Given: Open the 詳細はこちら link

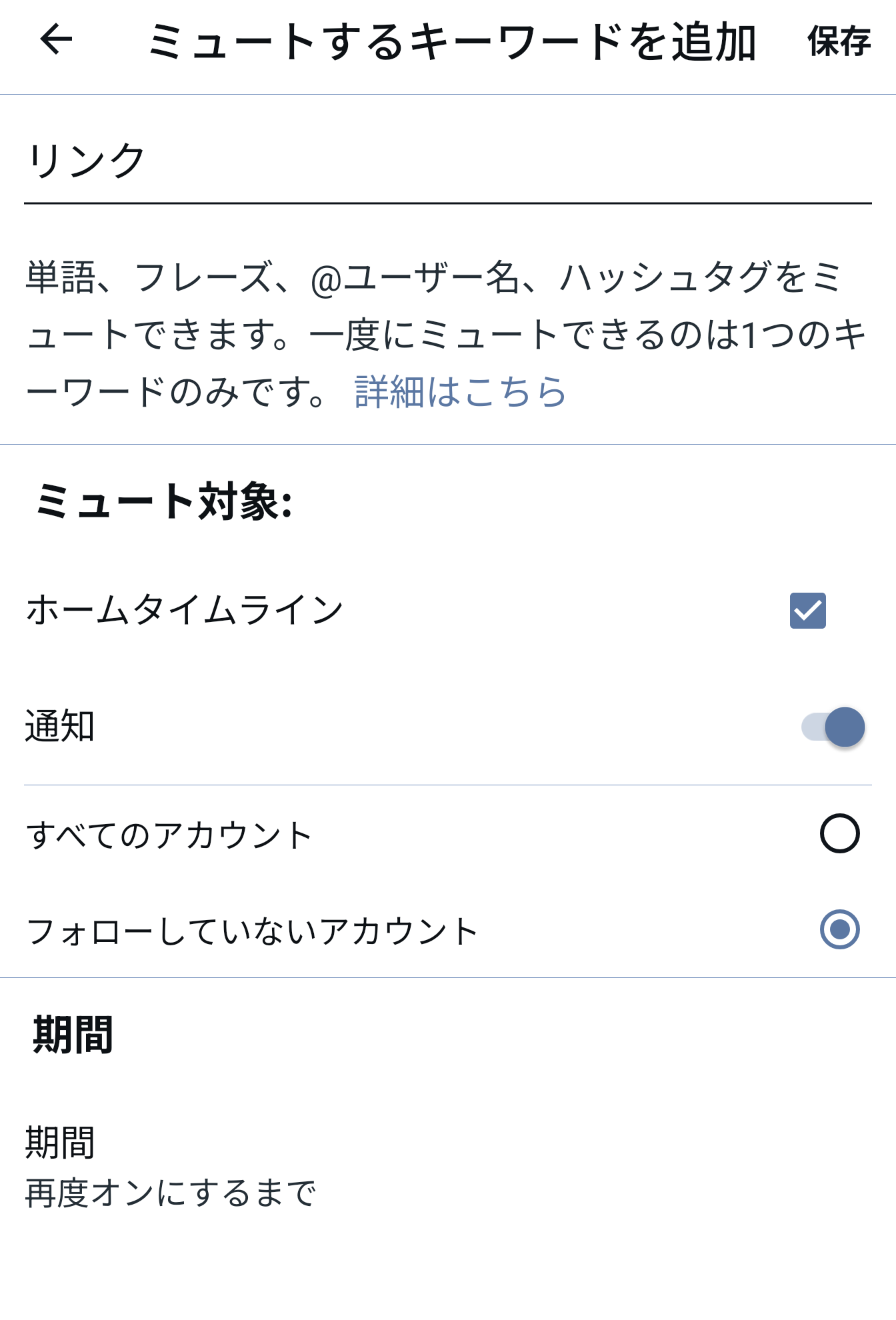Looking at the screenshot, I should point(460,391).
